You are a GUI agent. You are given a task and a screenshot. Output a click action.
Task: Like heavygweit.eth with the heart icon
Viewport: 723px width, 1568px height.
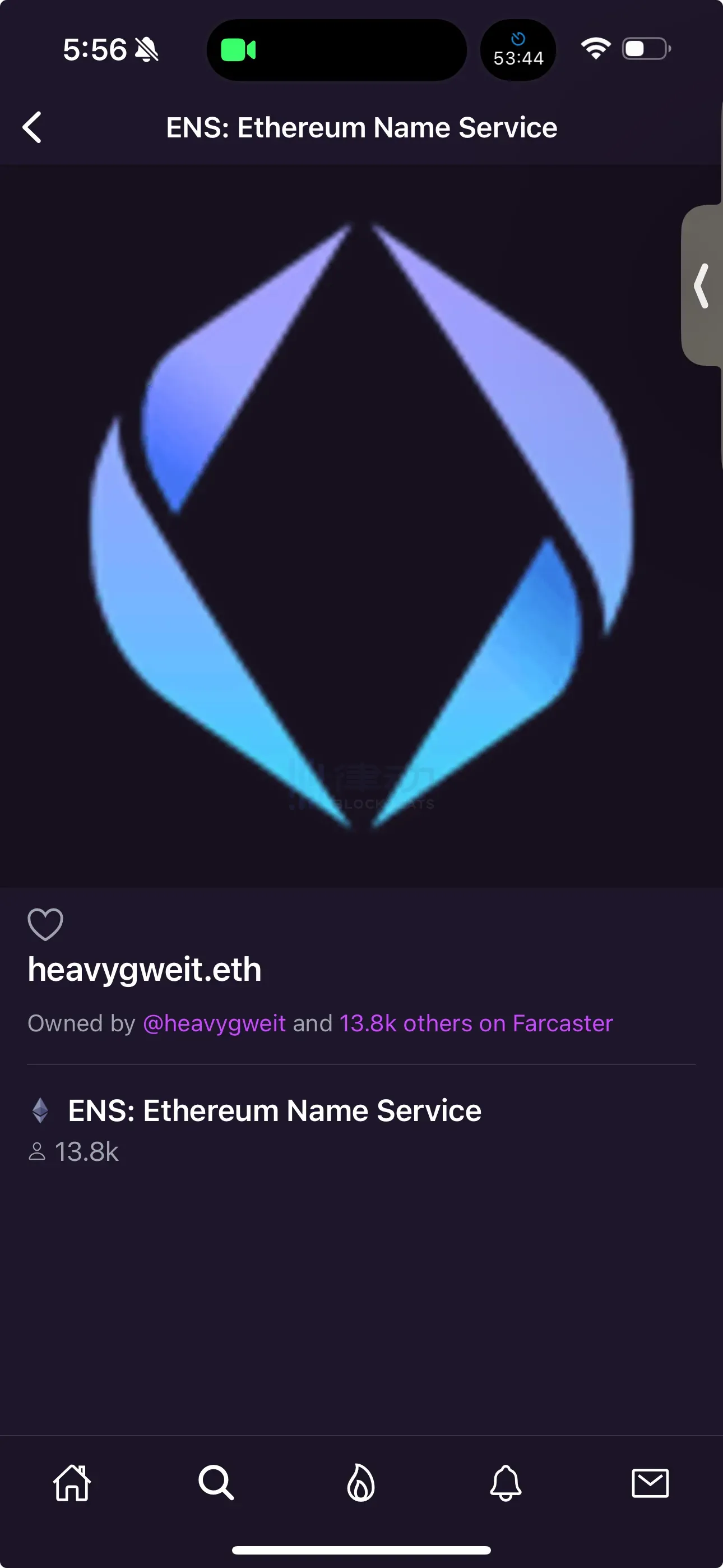pyautogui.click(x=45, y=924)
